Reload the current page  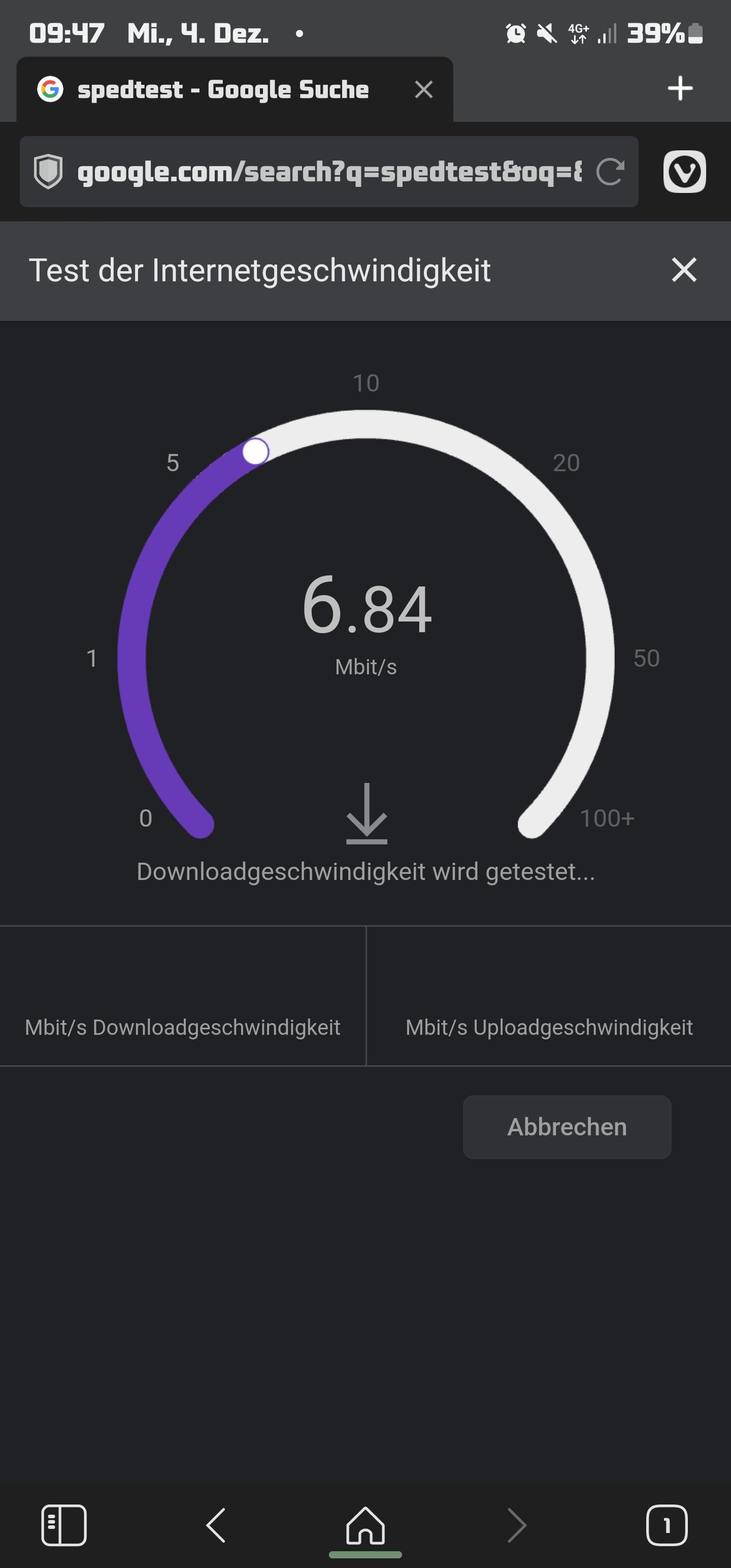click(x=610, y=172)
